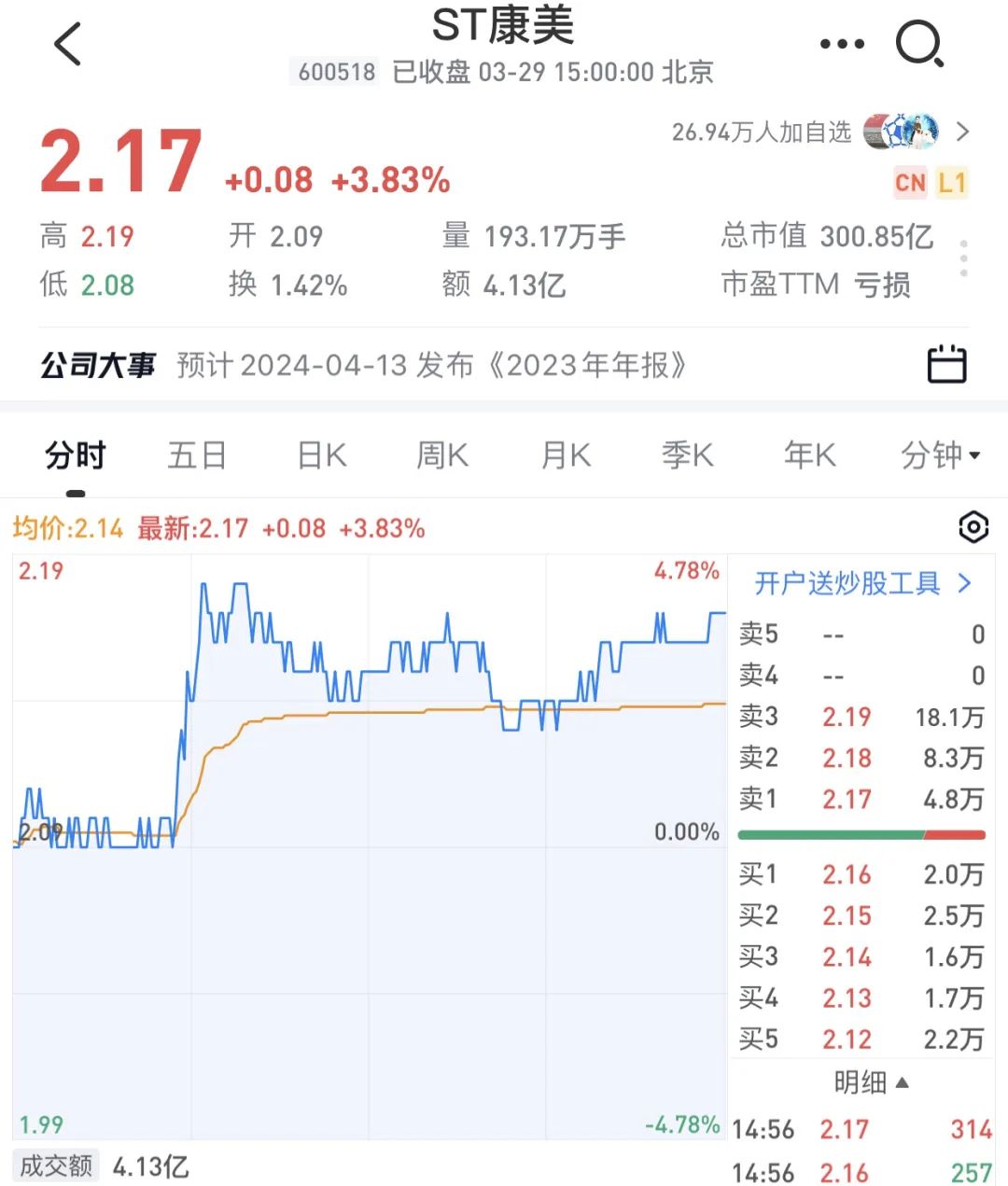1008x1186 pixels.
Task: Open the 成交额 indicator selector
Action: tap(56, 1165)
